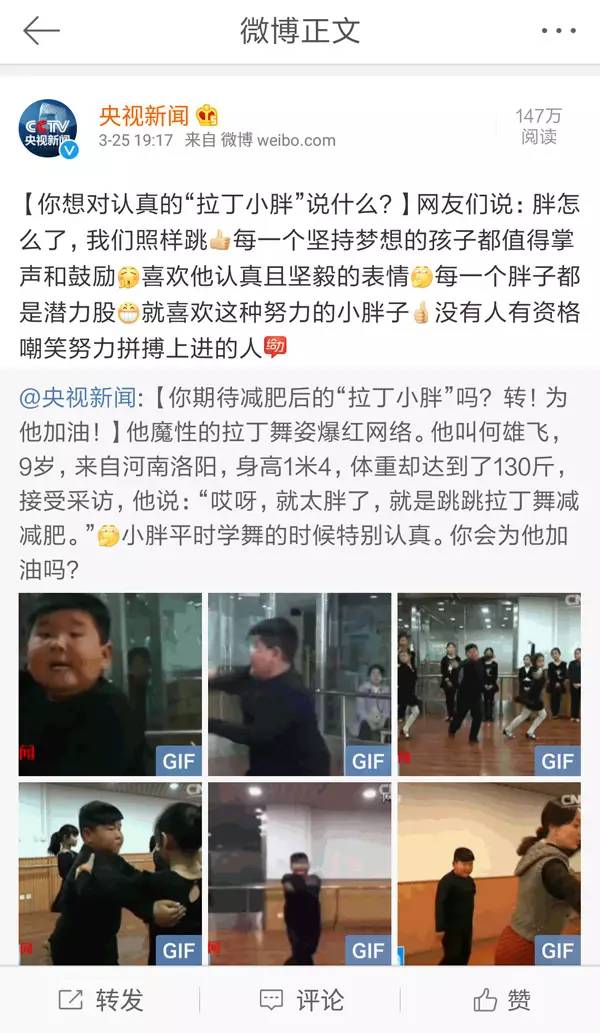This screenshot has width=600, height=1033.
Task: Open the 央视新闻 profile avatar
Action: (x=48, y=128)
